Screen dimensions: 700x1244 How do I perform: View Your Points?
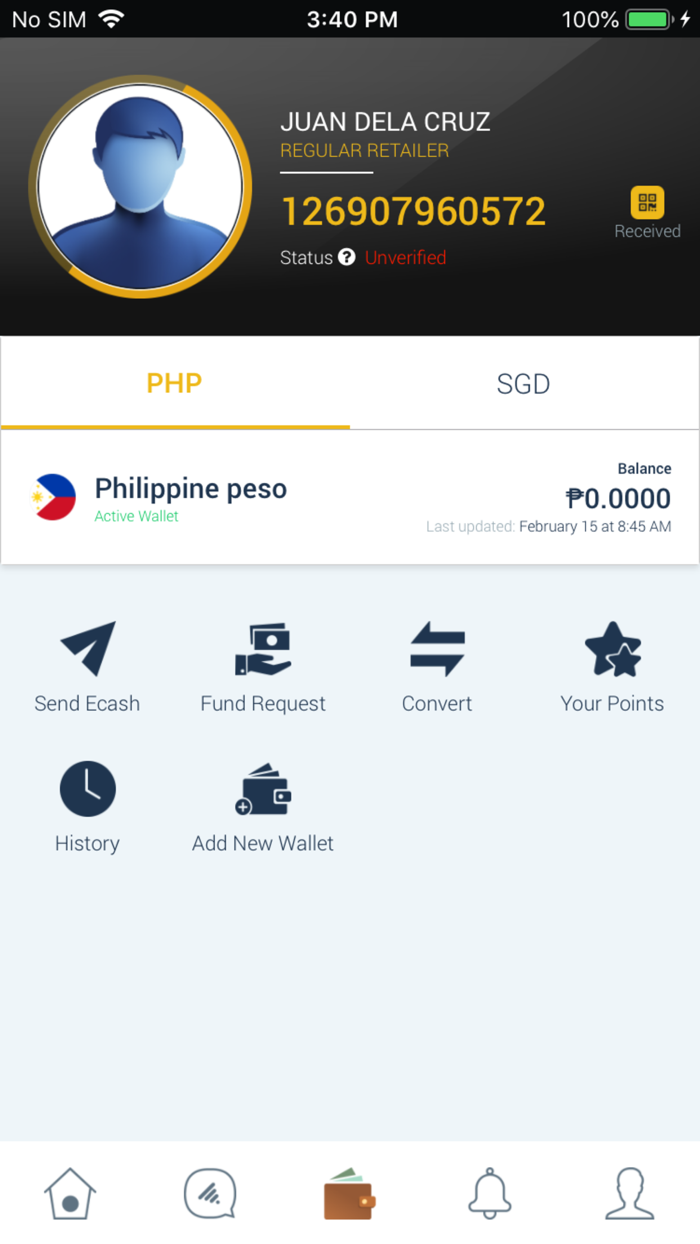pos(612,666)
